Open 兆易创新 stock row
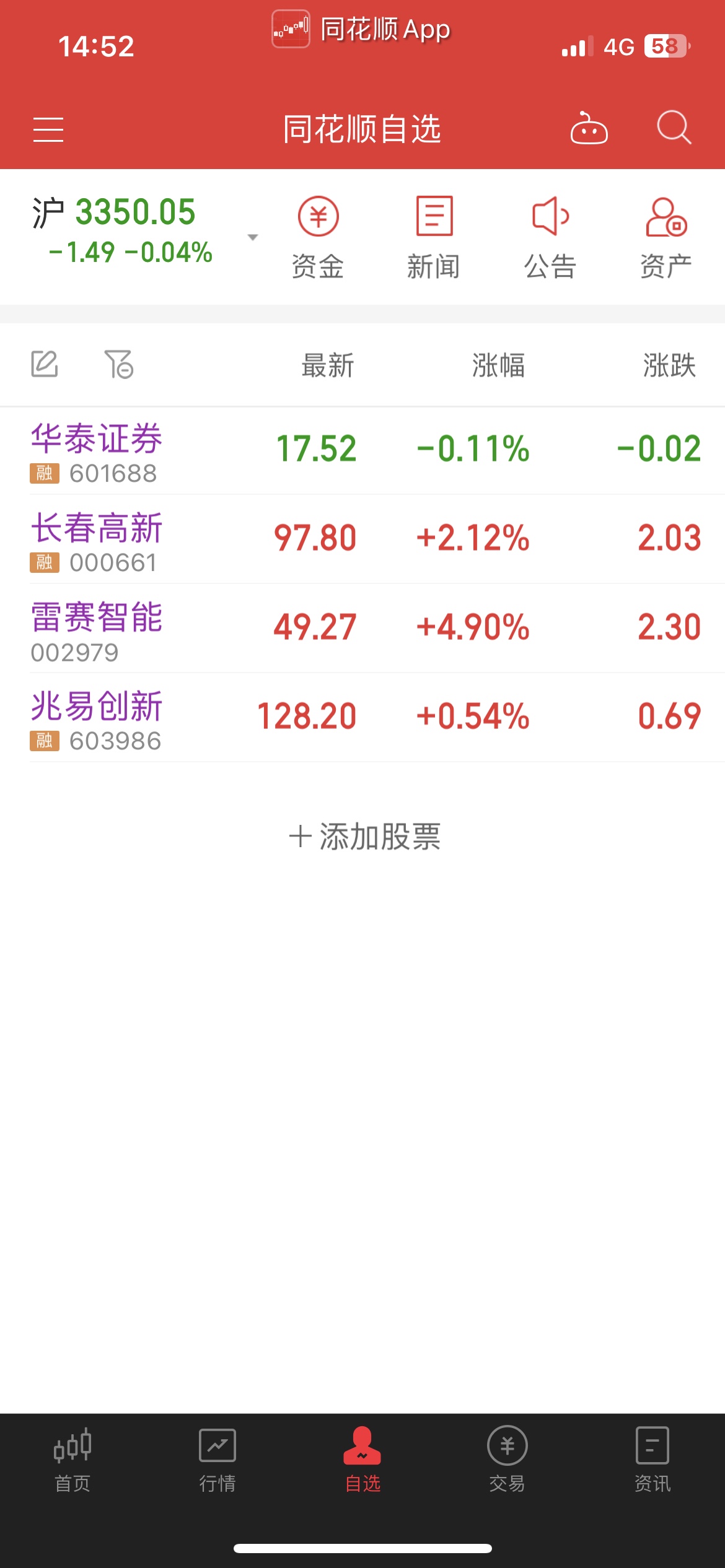 coord(362,718)
